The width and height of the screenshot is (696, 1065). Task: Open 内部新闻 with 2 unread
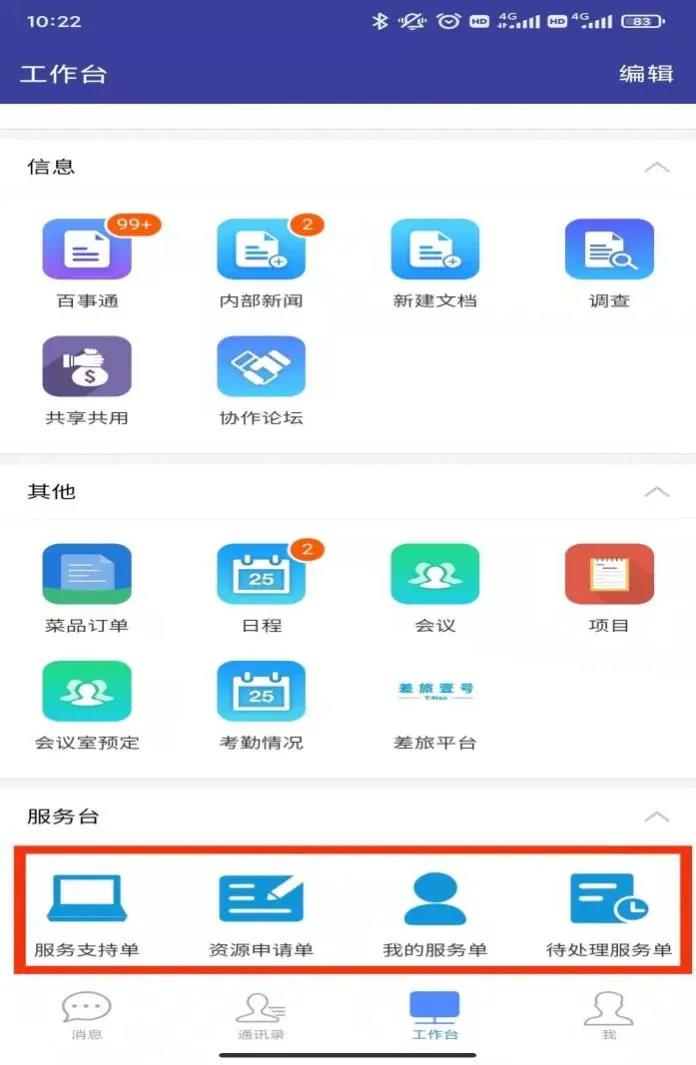(x=261, y=250)
